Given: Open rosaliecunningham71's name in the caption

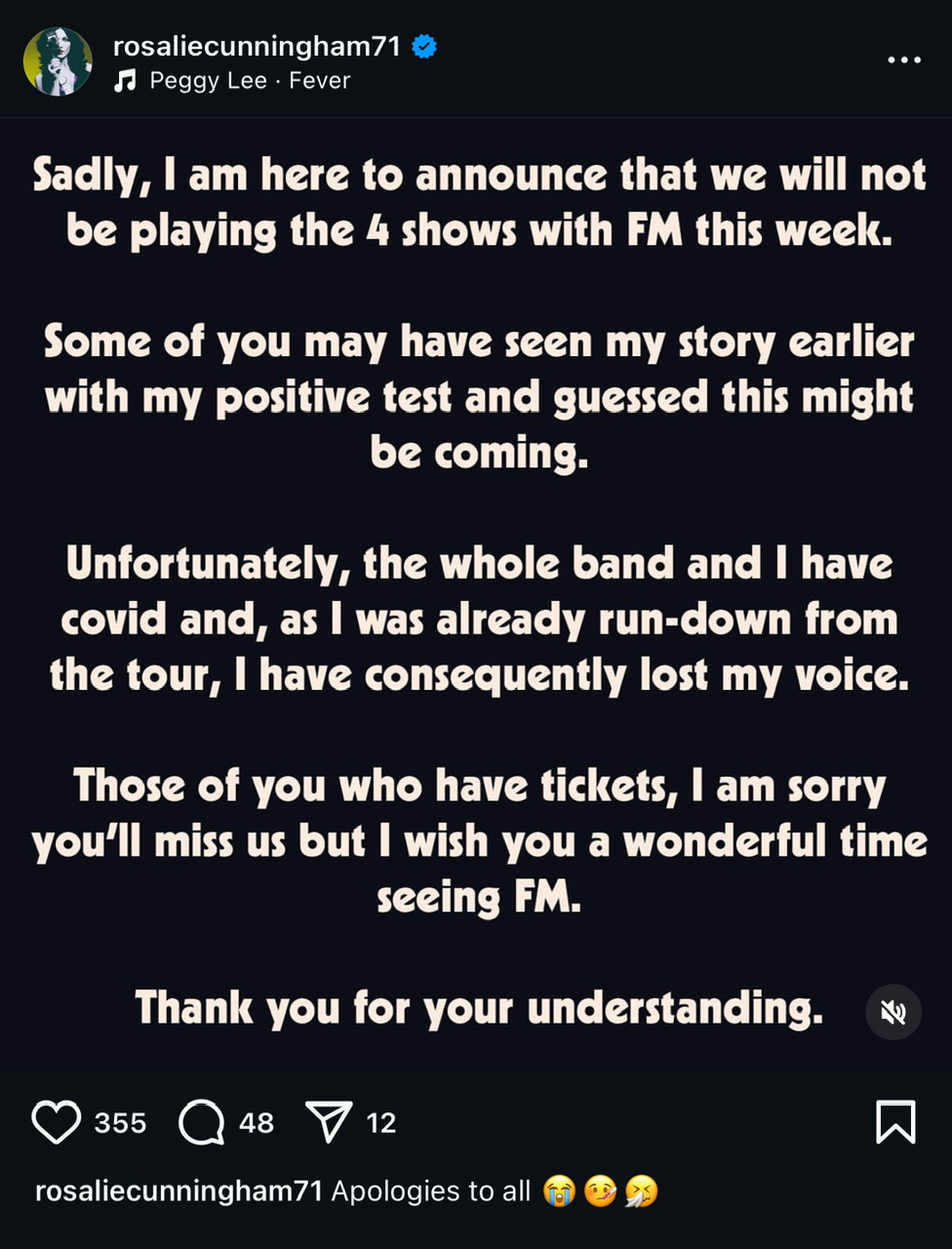Looking at the screenshot, I should click(x=178, y=1190).
